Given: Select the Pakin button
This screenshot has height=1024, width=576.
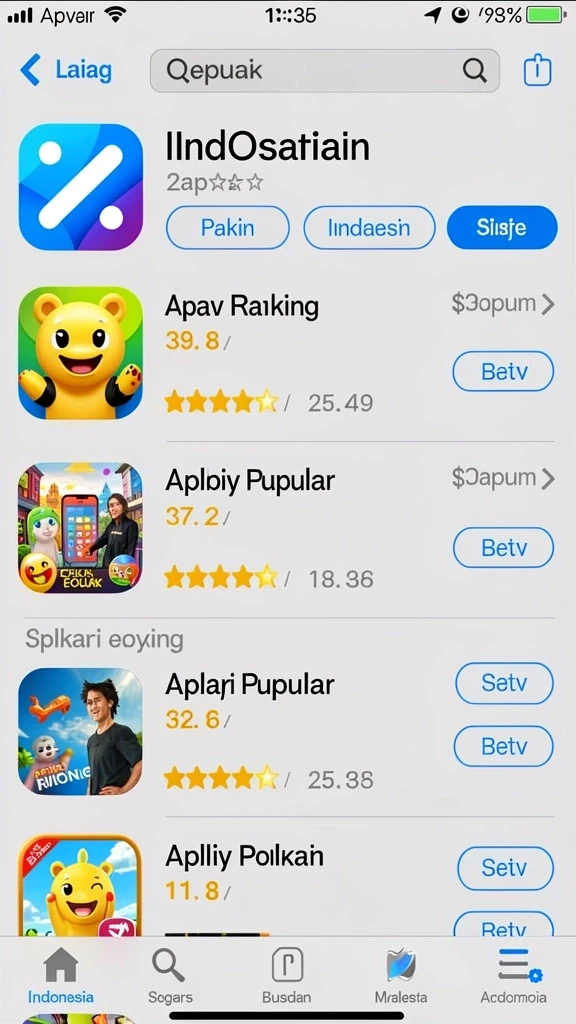Looking at the screenshot, I should (228, 228).
